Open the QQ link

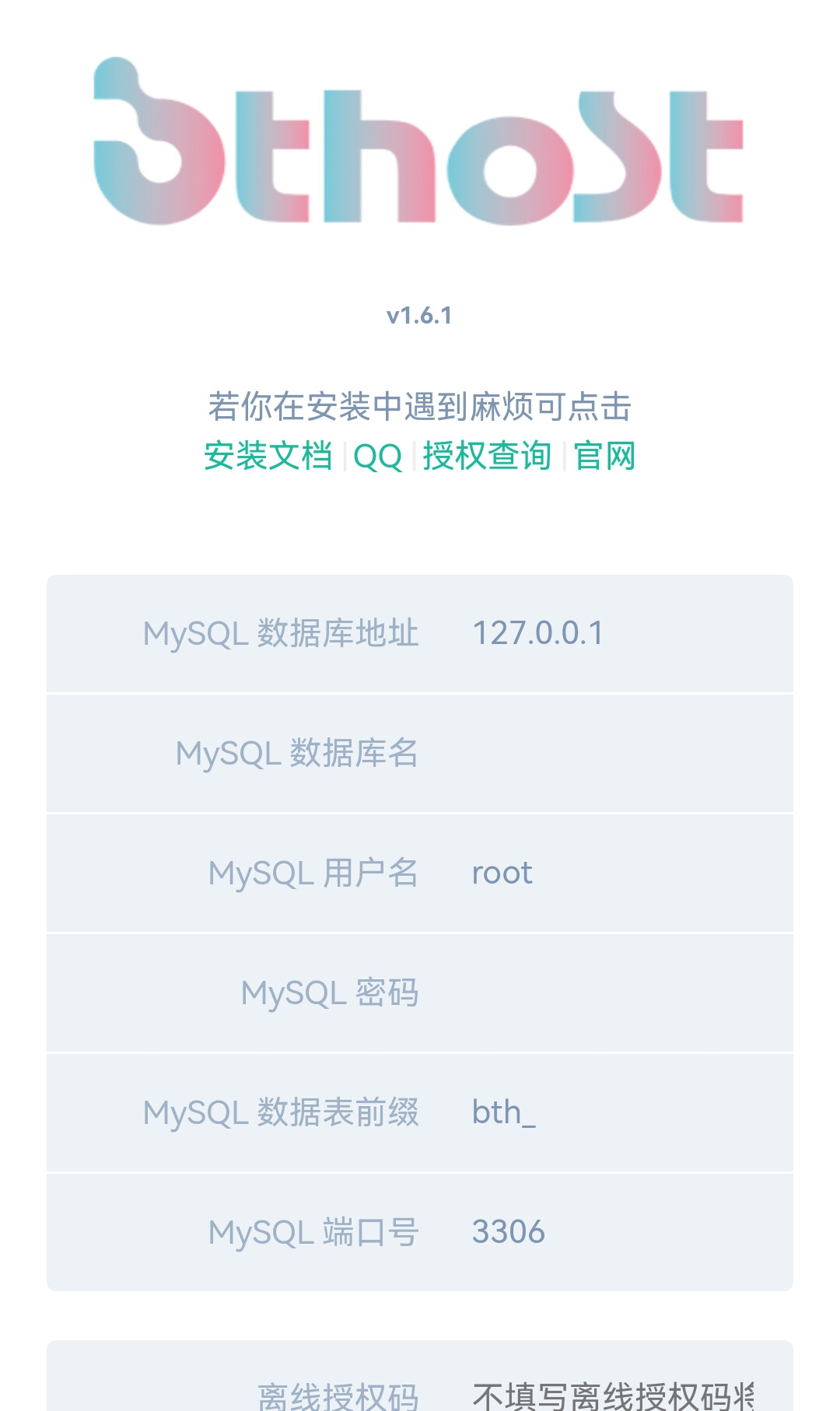pos(377,457)
